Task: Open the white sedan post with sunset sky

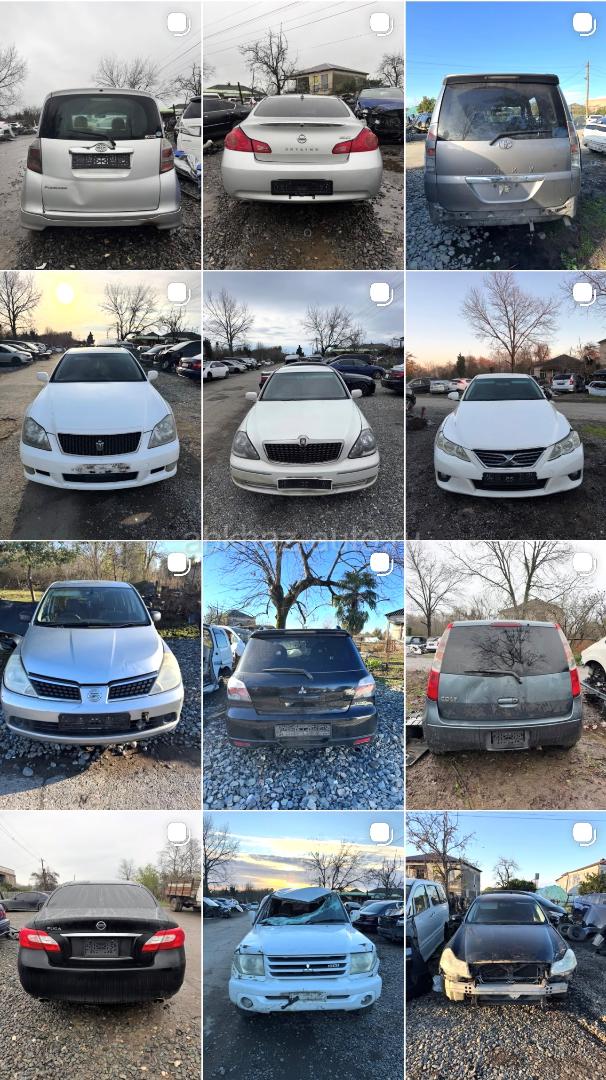Action: [x=100, y=405]
